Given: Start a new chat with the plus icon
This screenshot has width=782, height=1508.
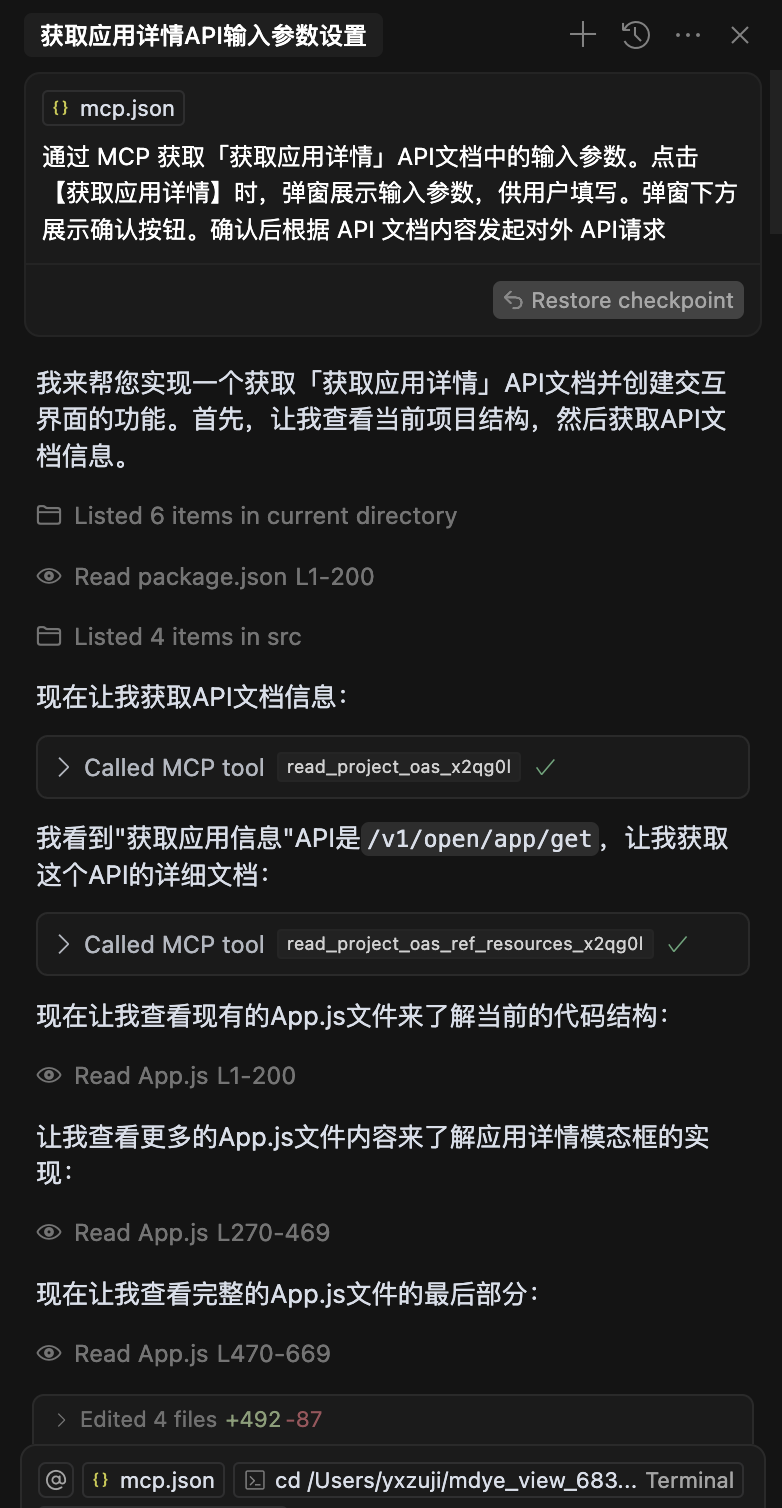Looking at the screenshot, I should coord(582,36).
